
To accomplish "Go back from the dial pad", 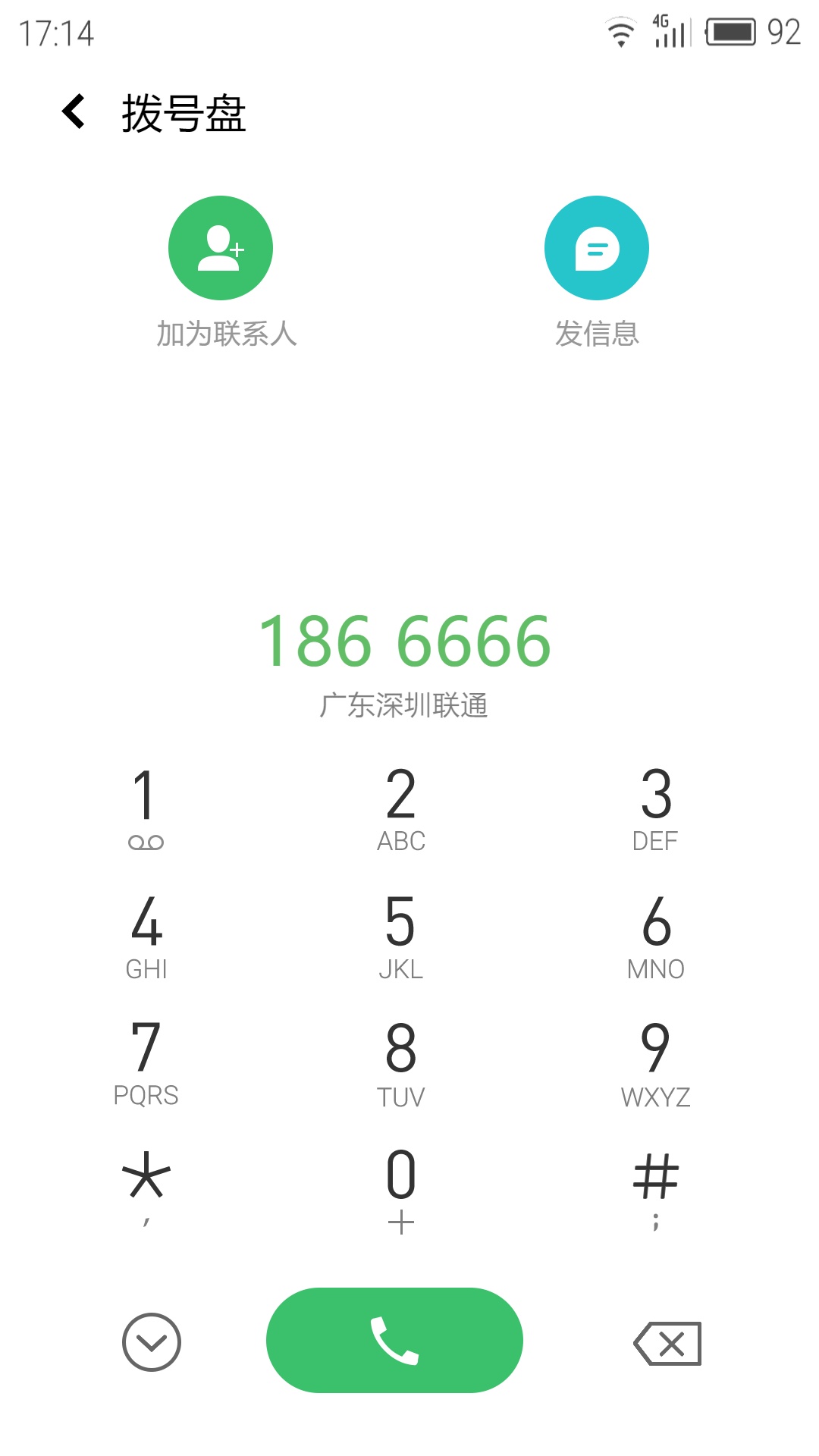I will (74, 112).
